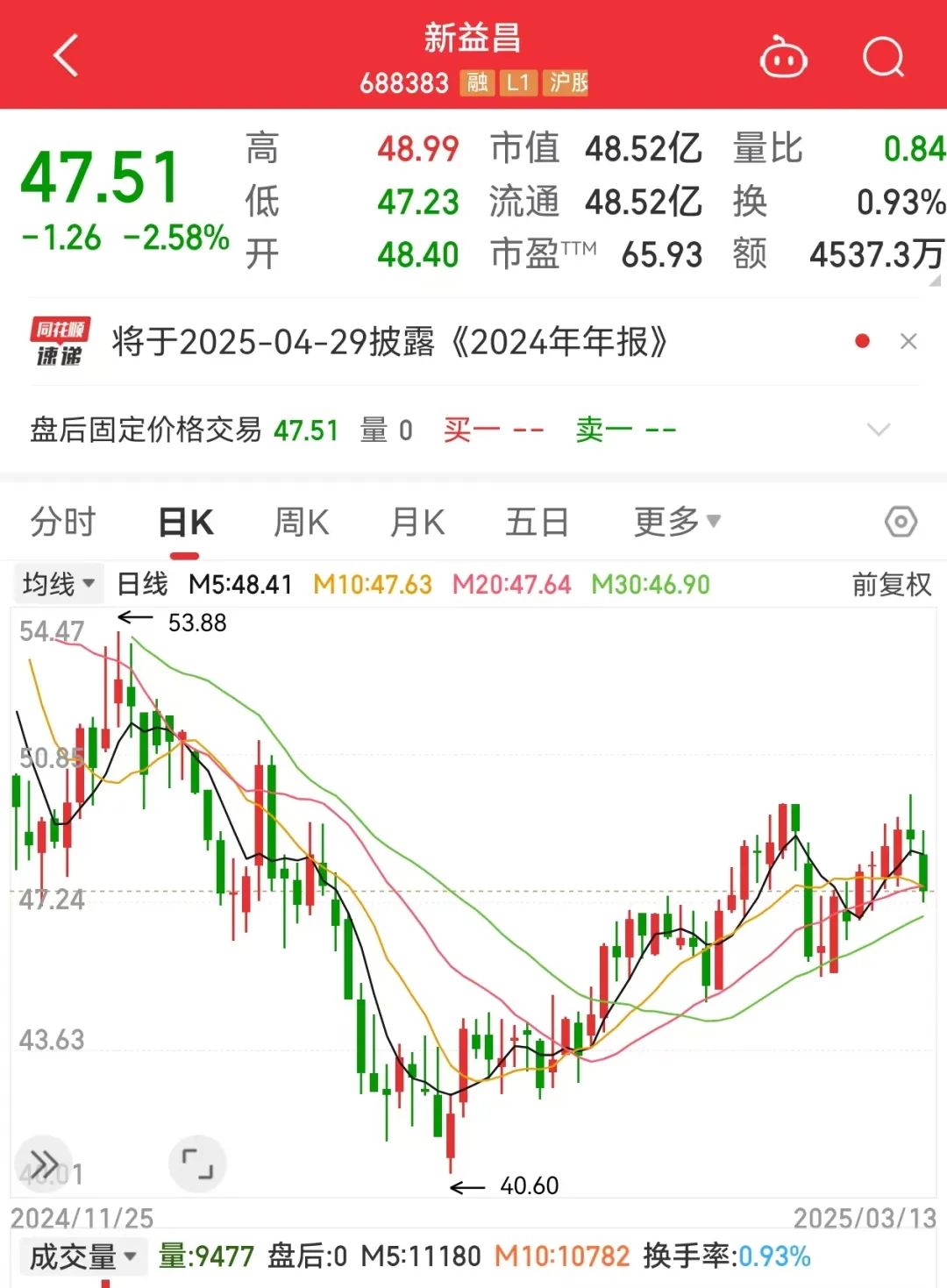
Task: Open stock search magnifier
Action: pyautogui.click(x=882, y=58)
